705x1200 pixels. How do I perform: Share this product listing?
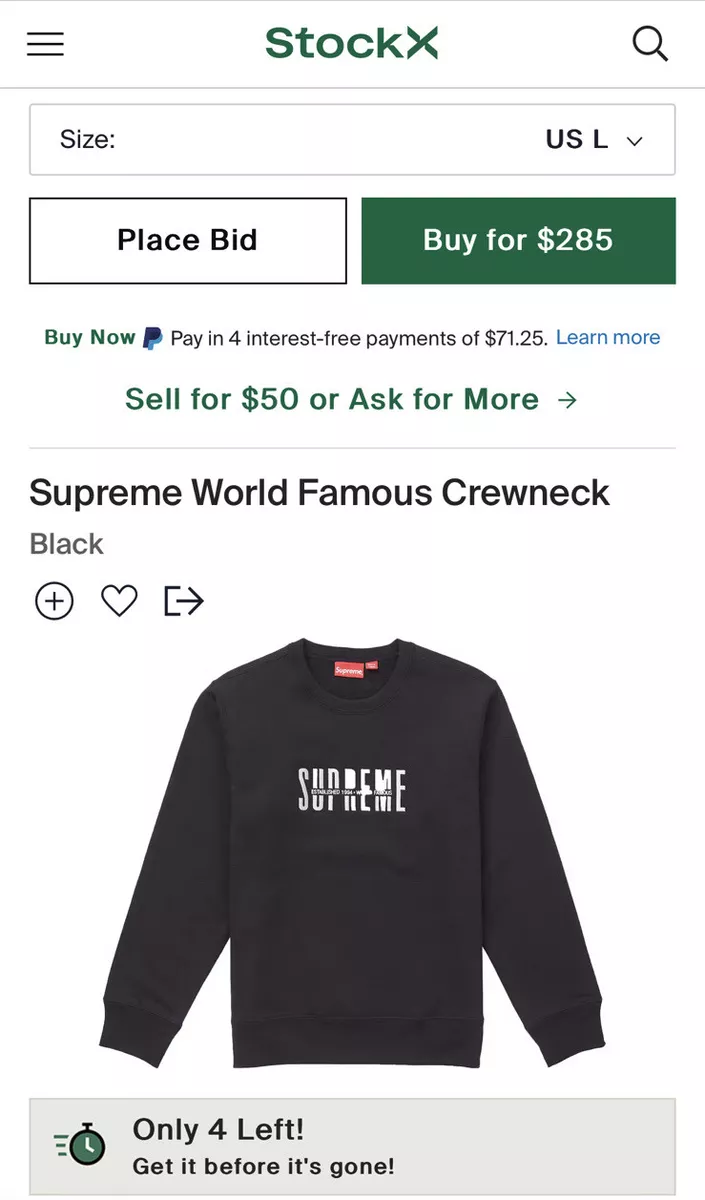click(x=183, y=601)
